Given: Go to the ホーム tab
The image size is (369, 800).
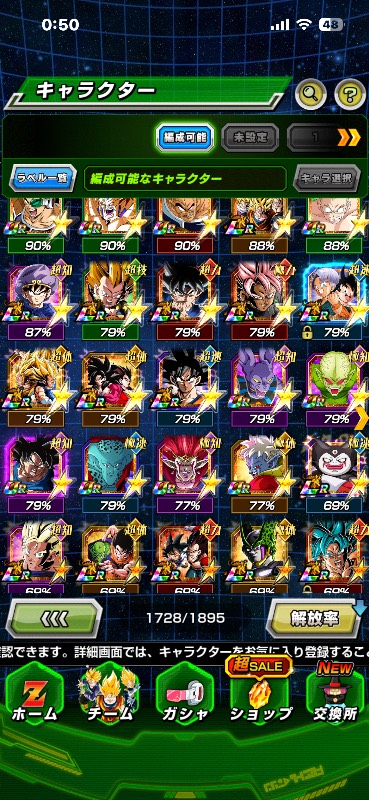Looking at the screenshot, I should click(35, 694).
